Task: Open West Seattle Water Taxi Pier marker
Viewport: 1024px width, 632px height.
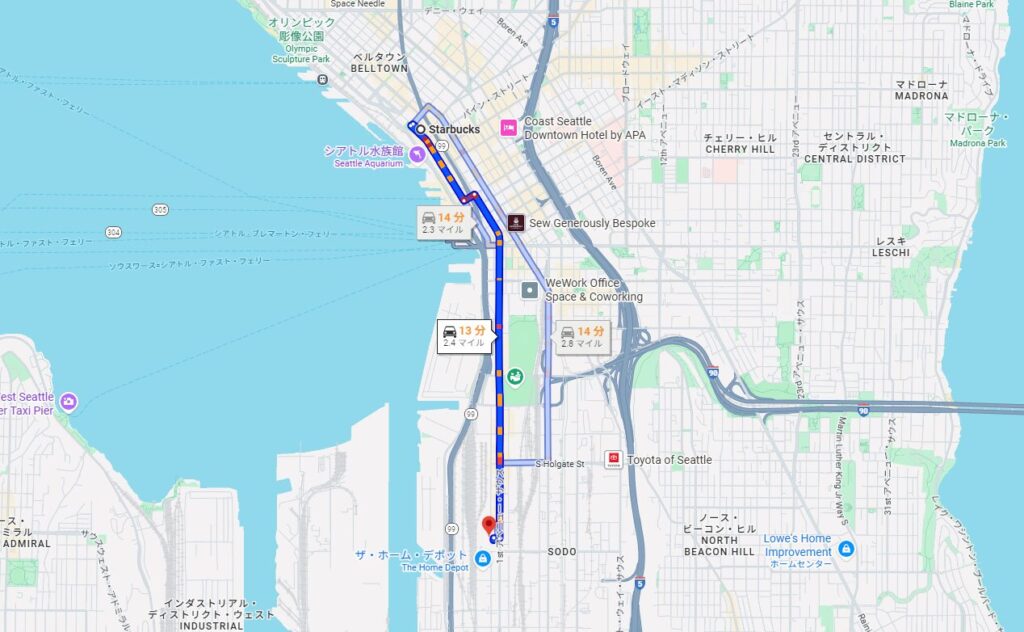Action: click(x=68, y=402)
